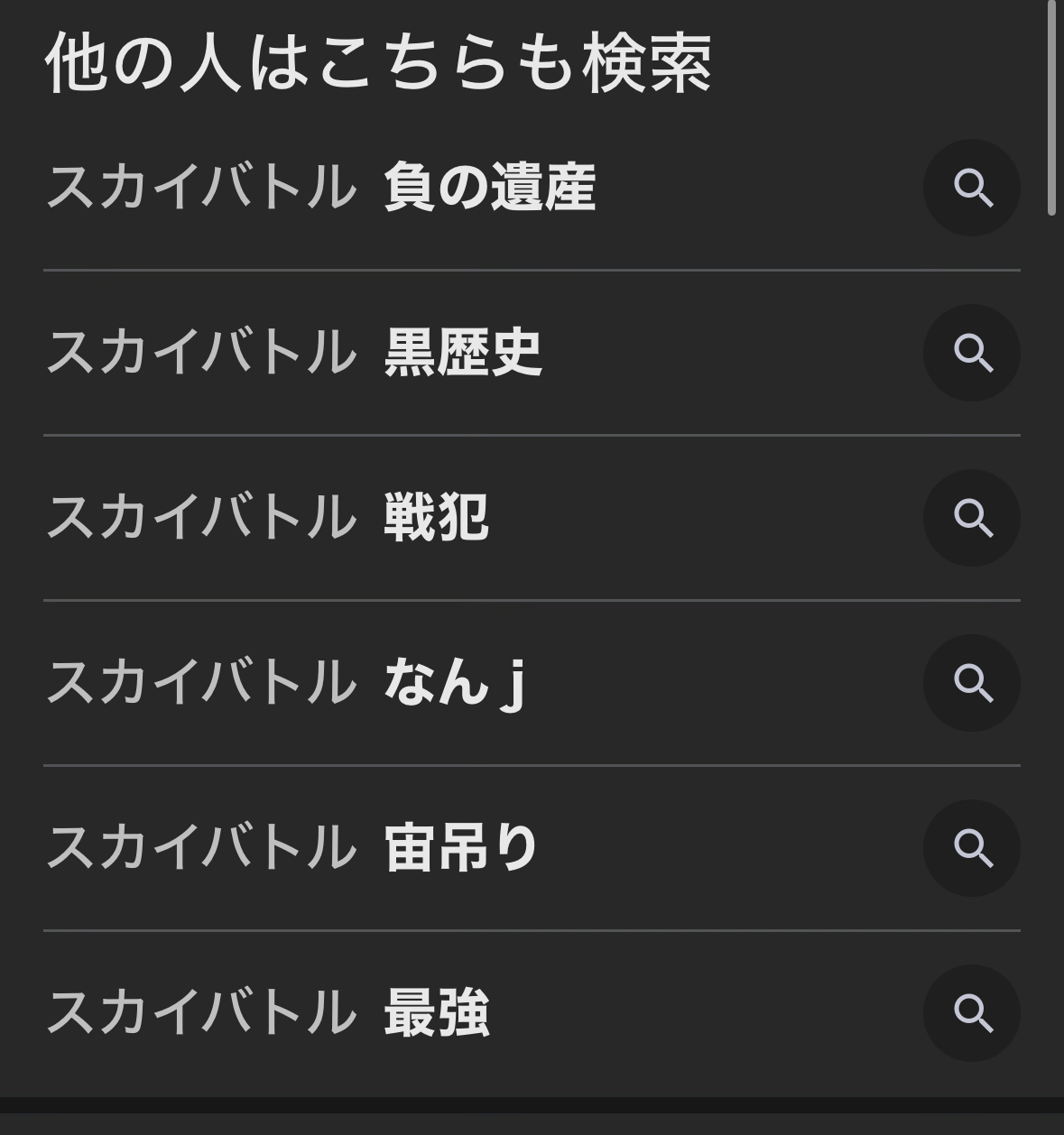
Task: Open the suggestion スカイバトル 宙吊り
Action: click(292, 848)
